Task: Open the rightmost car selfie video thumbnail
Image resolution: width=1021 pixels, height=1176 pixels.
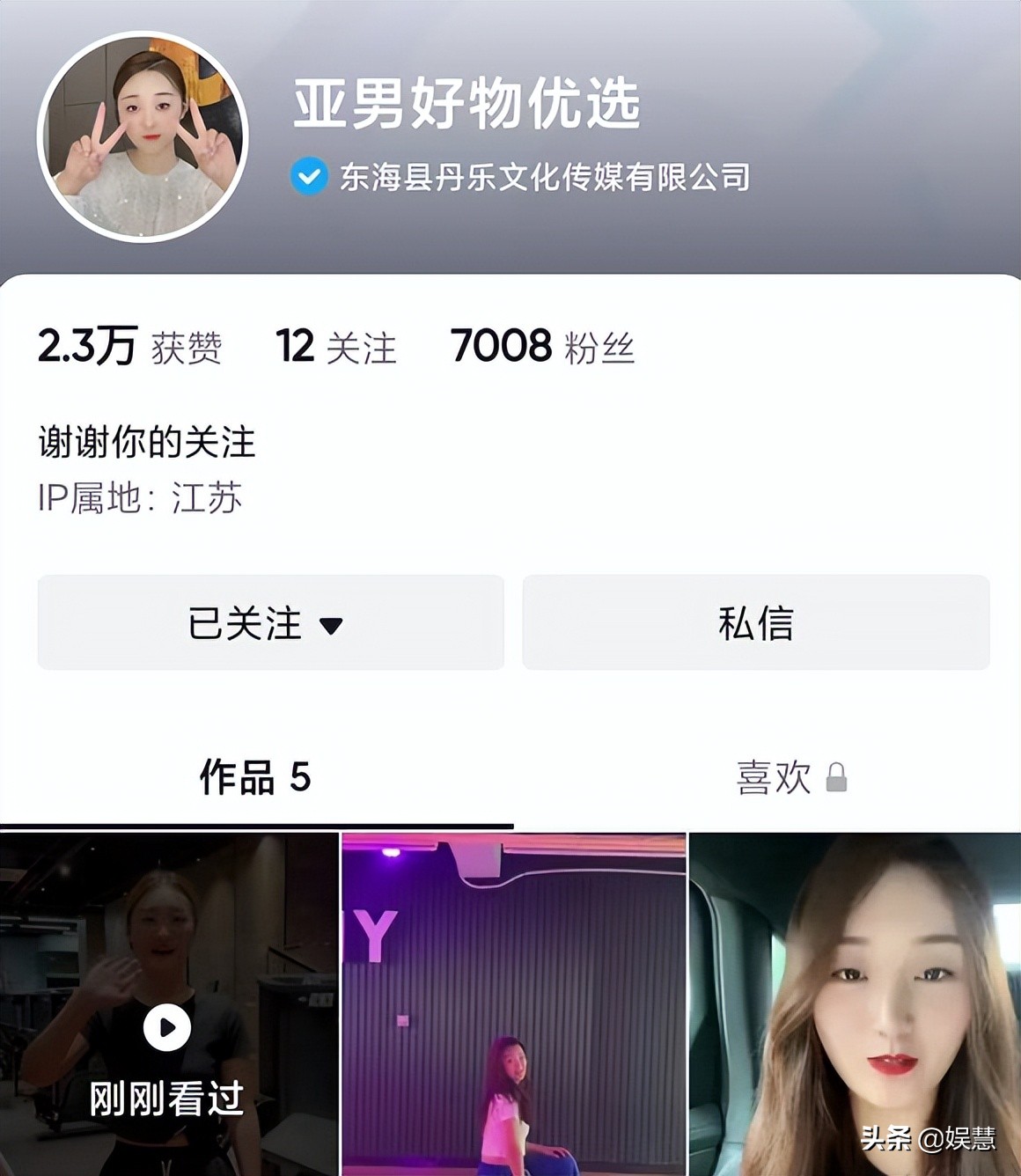Action: (854, 1003)
